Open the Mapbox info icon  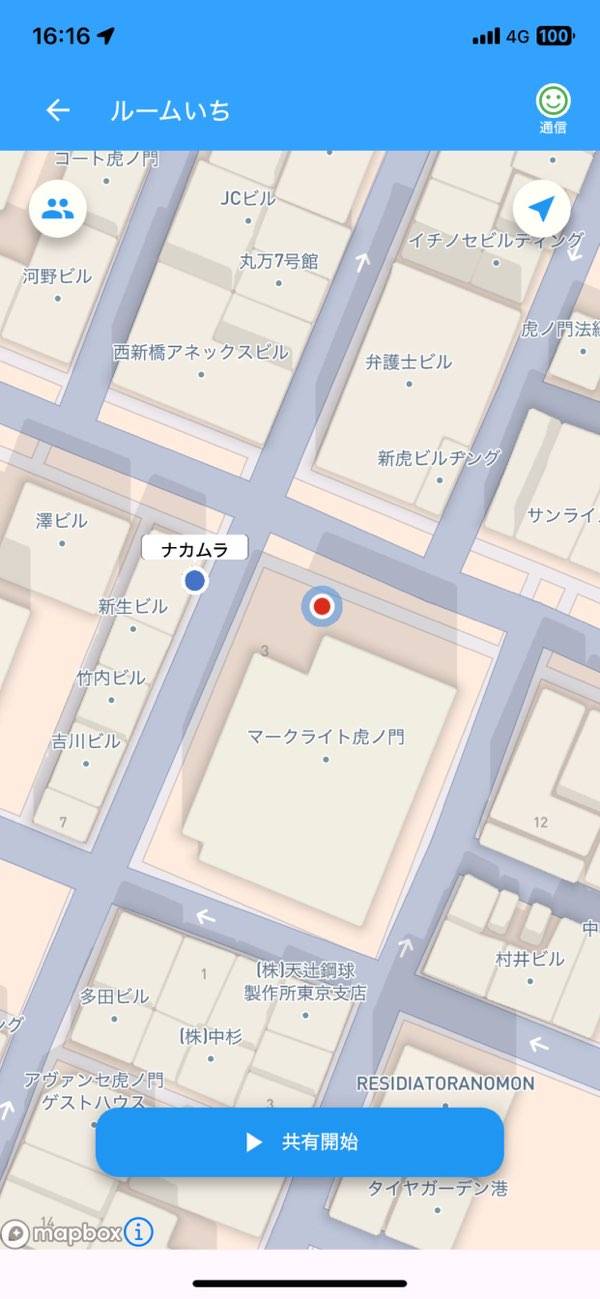pos(139,1232)
